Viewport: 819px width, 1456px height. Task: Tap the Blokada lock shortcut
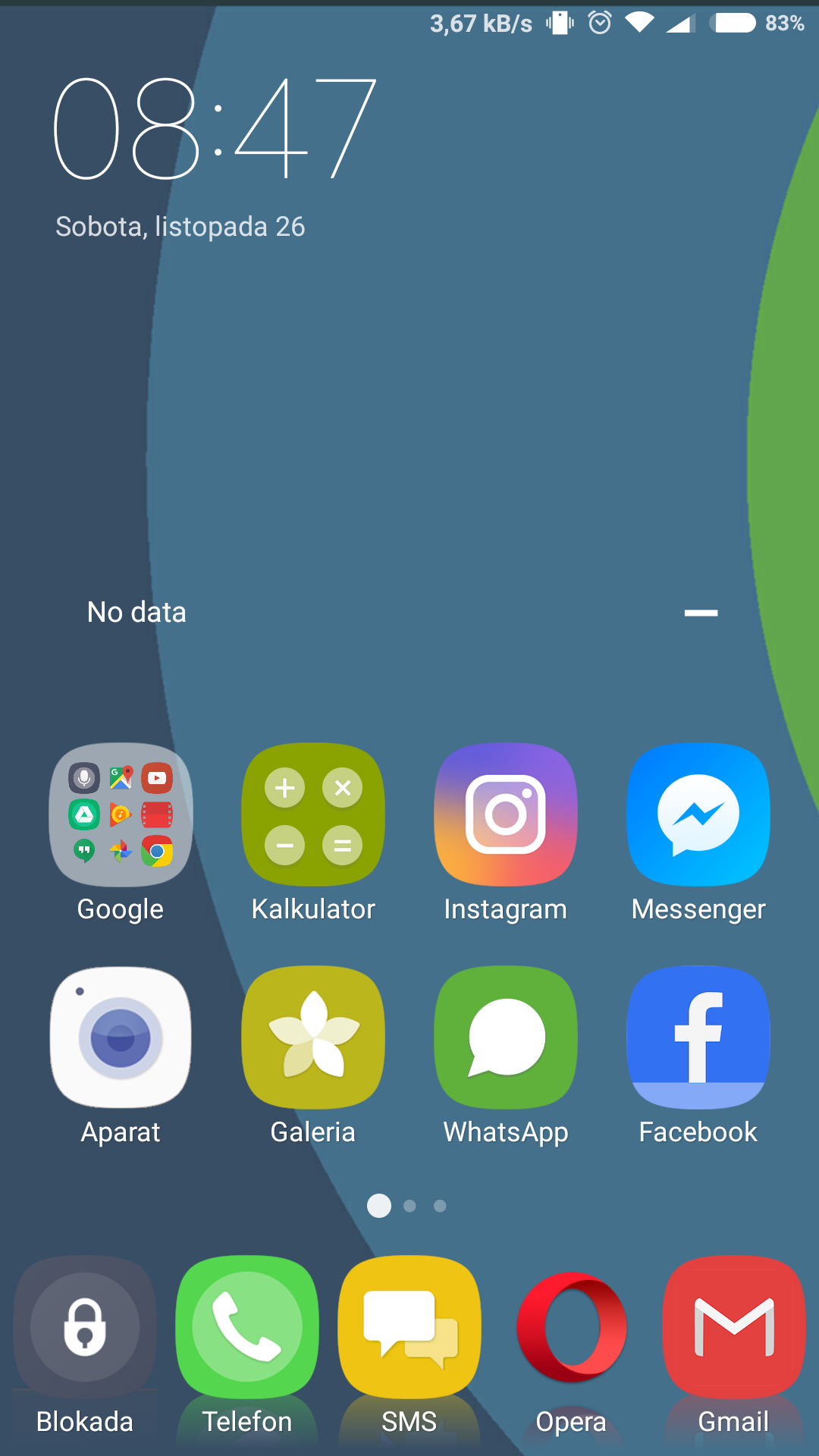(85, 1327)
